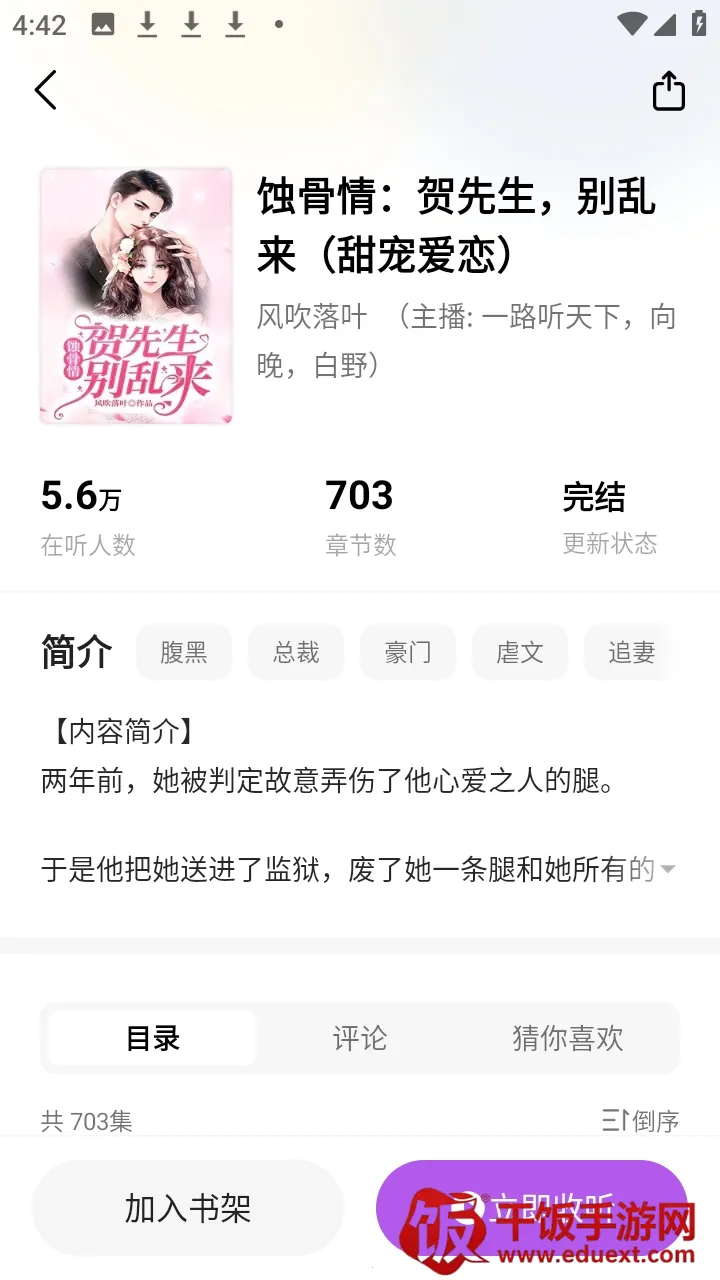The height and width of the screenshot is (1280, 720).
Task: Open the 豪门 tag
Action: pos(408,653)
